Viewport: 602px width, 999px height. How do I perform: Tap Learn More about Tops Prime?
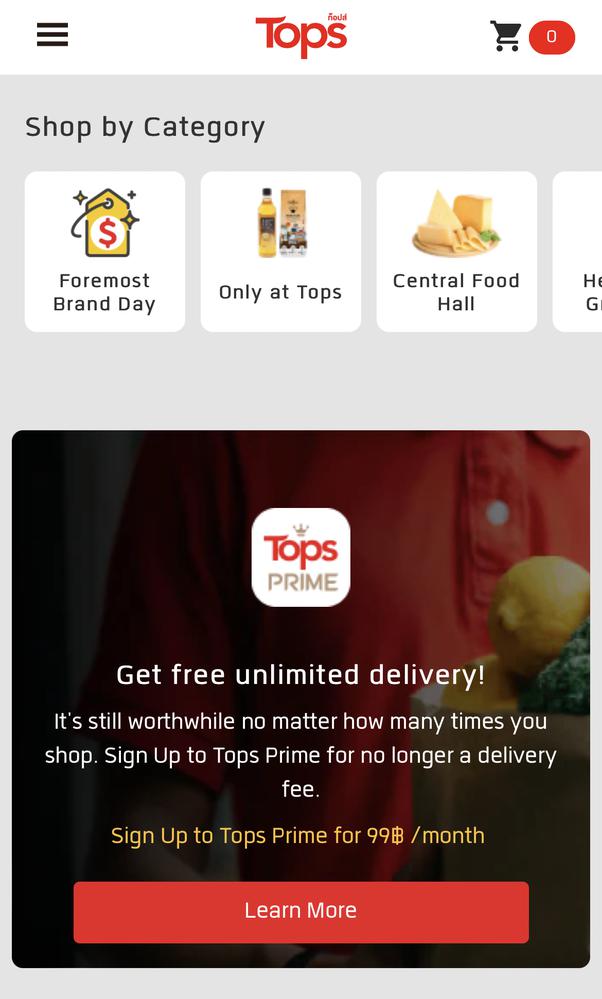(301, 911)
